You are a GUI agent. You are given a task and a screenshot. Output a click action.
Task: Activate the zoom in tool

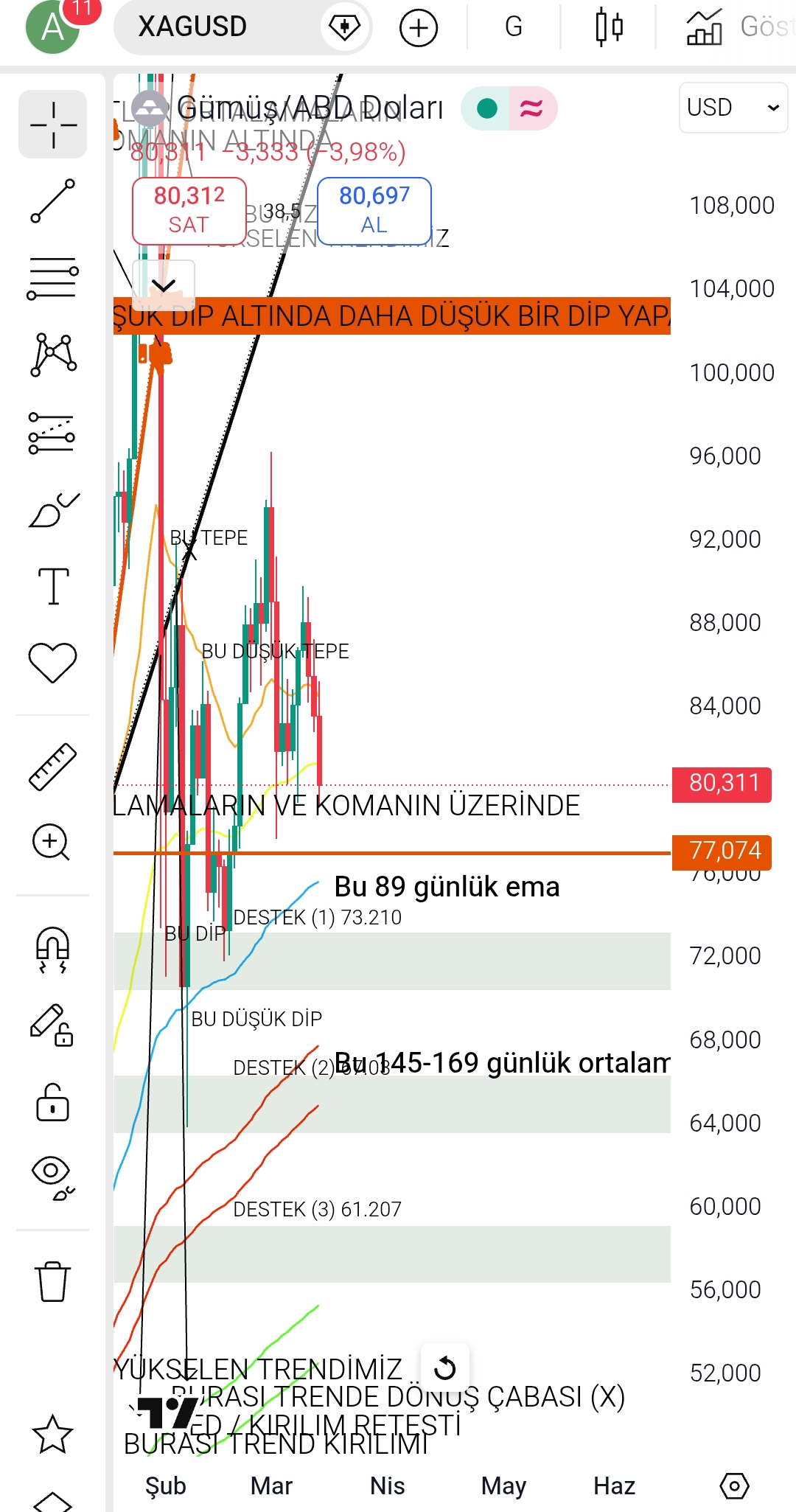pos(52,842)
